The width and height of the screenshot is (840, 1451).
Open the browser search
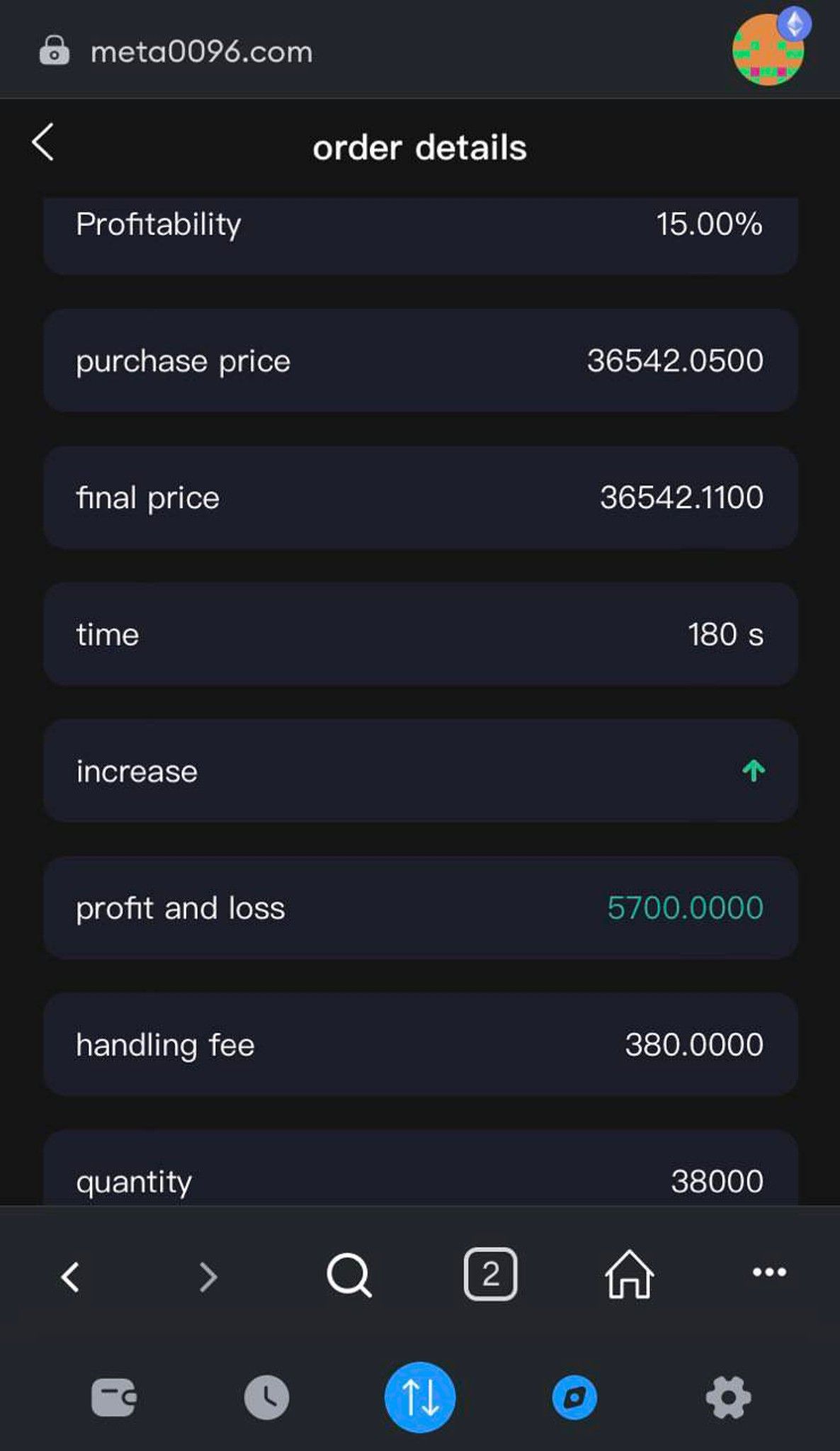click(349, 1275)
